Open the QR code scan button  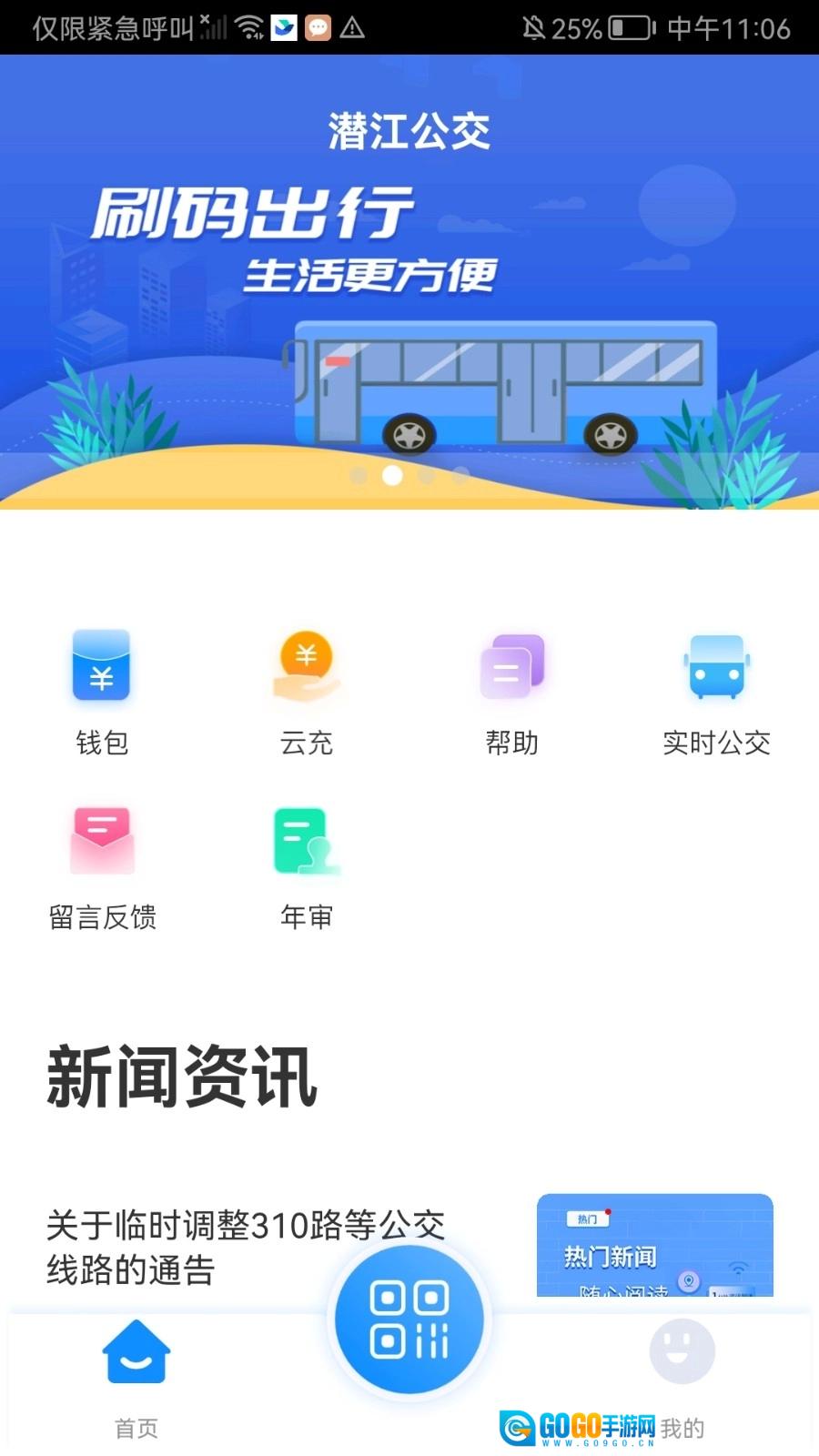(x=409, y=1319)
